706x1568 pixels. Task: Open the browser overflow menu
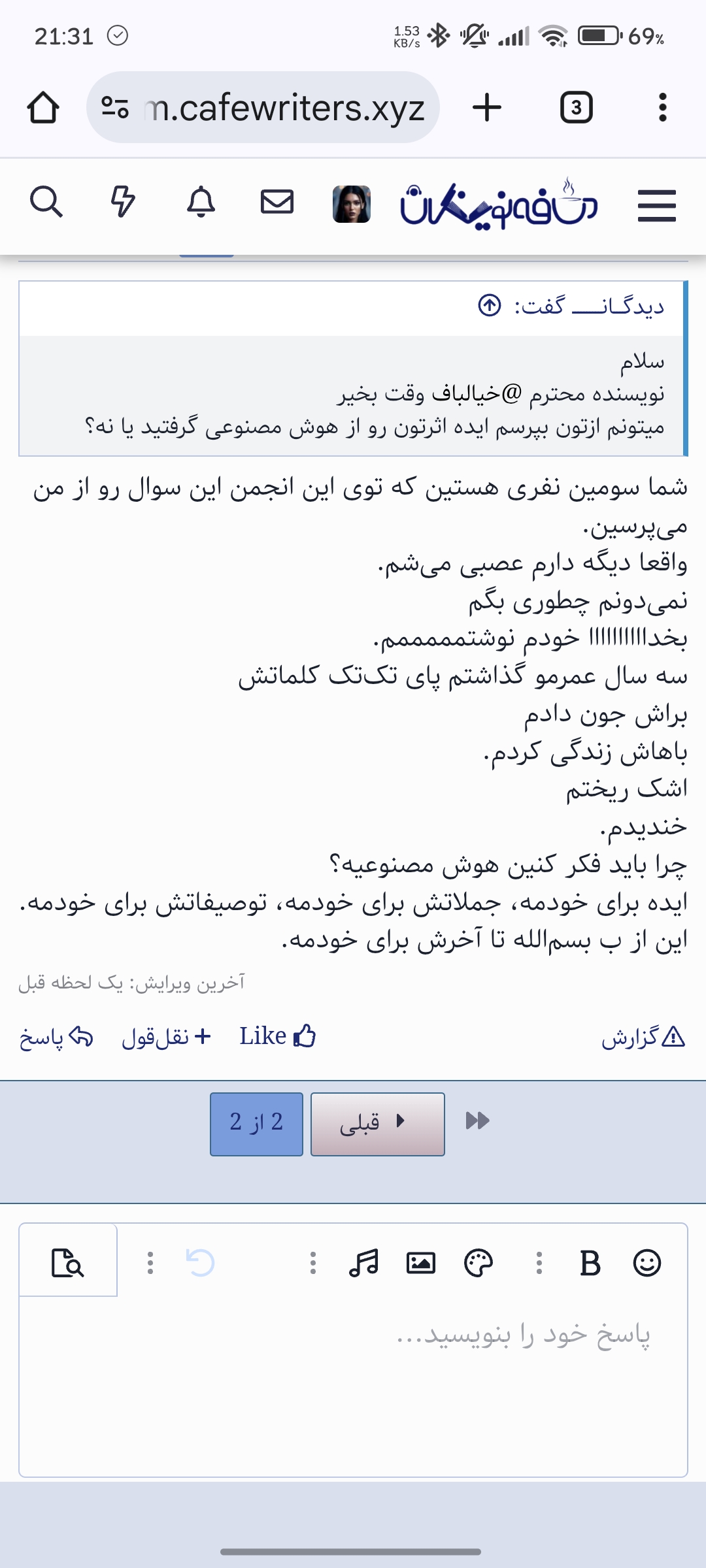[x=662, y=108]
